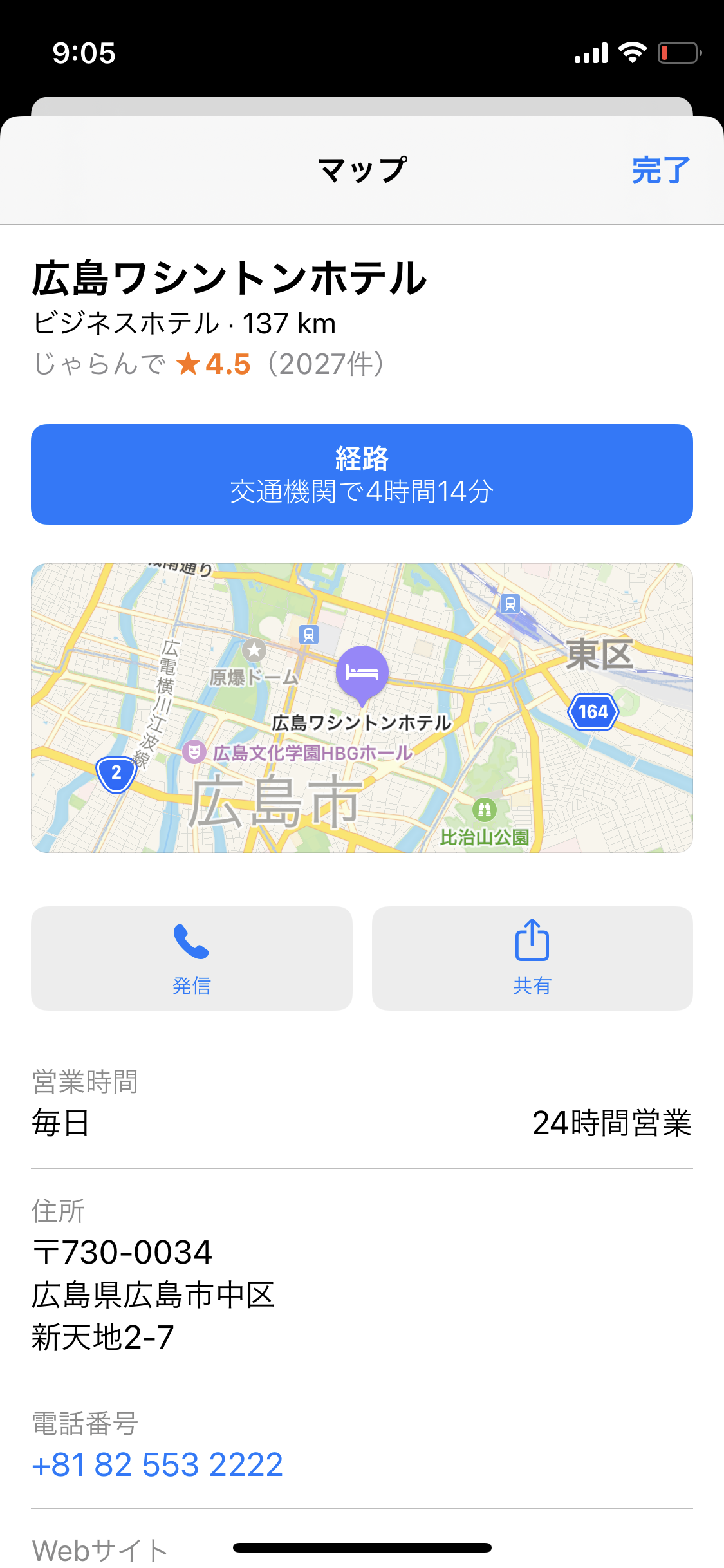Tap 完了 to close the map sheet
This screenshot has height=1568, width=724.
660,171
